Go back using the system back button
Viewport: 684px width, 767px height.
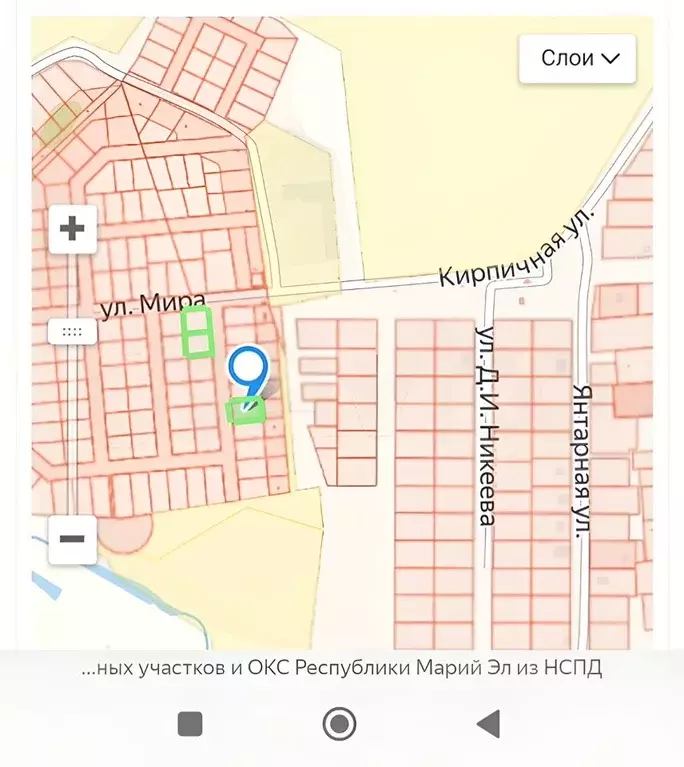488,723
